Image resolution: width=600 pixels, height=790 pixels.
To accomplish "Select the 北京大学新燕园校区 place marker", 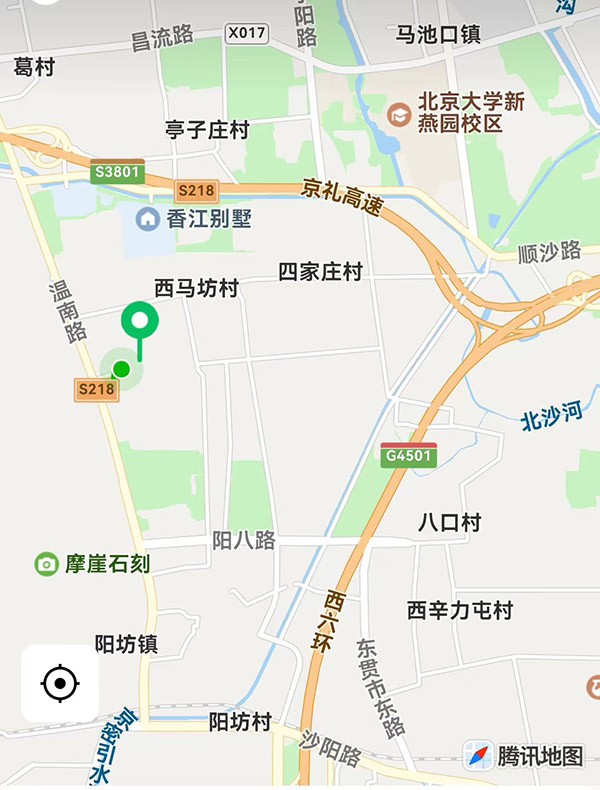I will (399, 113).
